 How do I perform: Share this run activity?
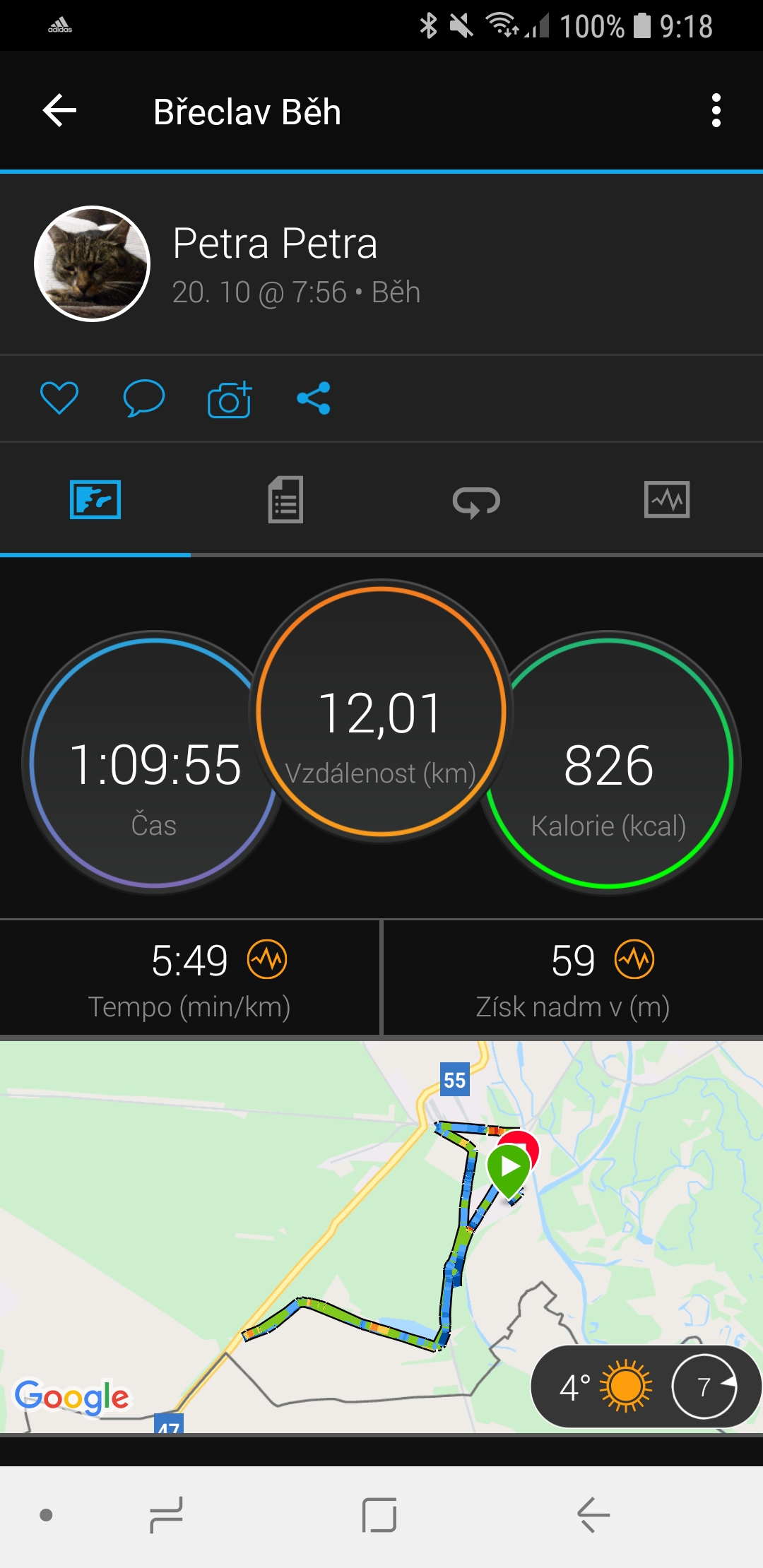click(x=314, y=398)
